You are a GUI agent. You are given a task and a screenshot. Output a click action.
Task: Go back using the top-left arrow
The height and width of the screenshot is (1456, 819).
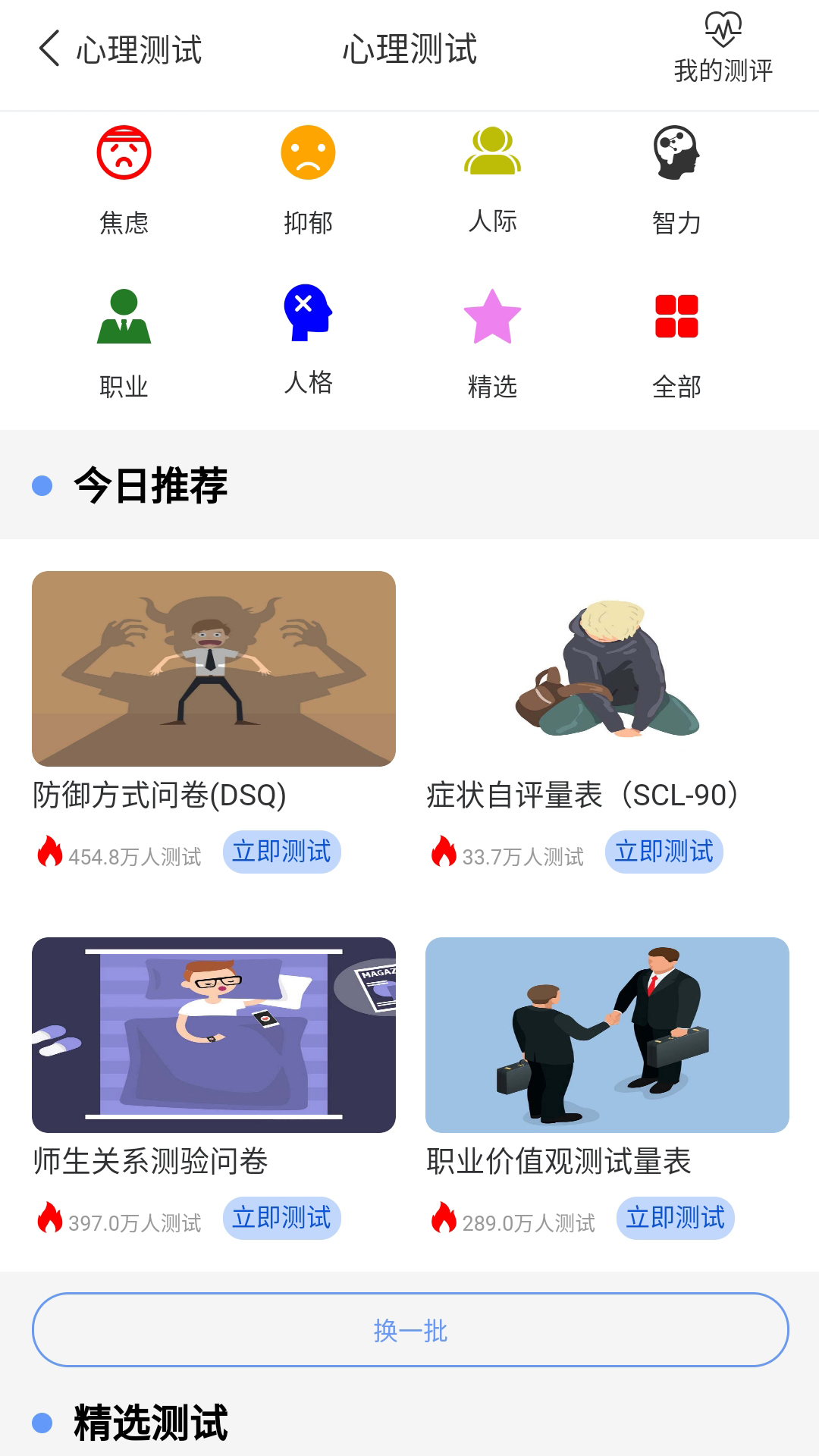tap(49, 49)
